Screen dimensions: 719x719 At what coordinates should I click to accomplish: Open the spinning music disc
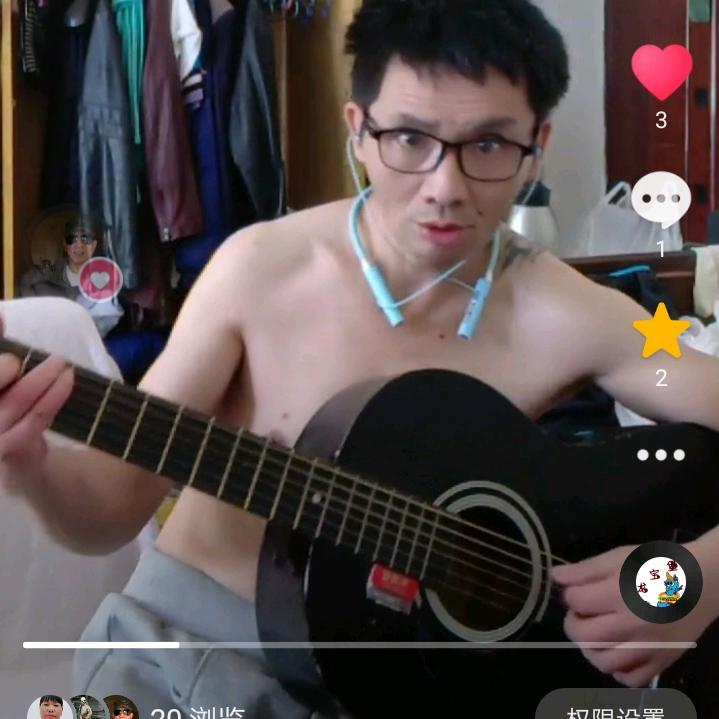661,583
